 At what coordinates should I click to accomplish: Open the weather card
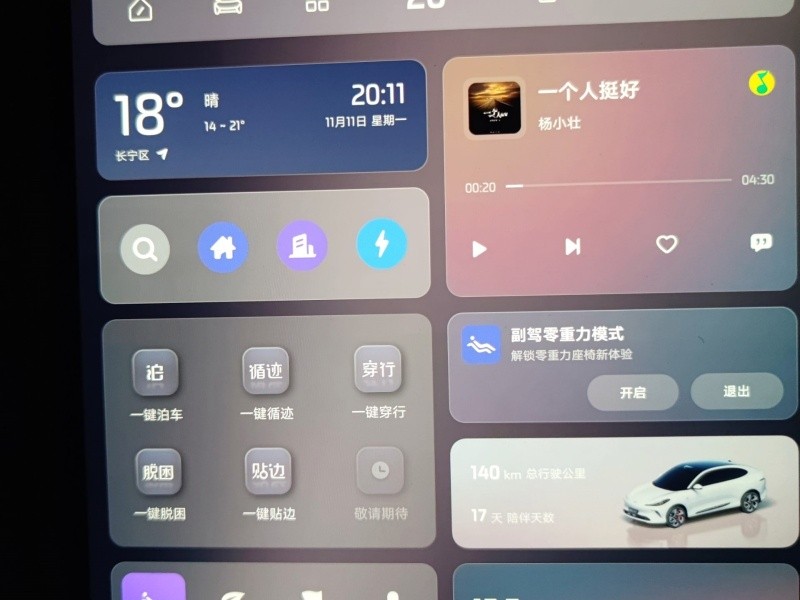pyautogui.click(x=260, y=122)
